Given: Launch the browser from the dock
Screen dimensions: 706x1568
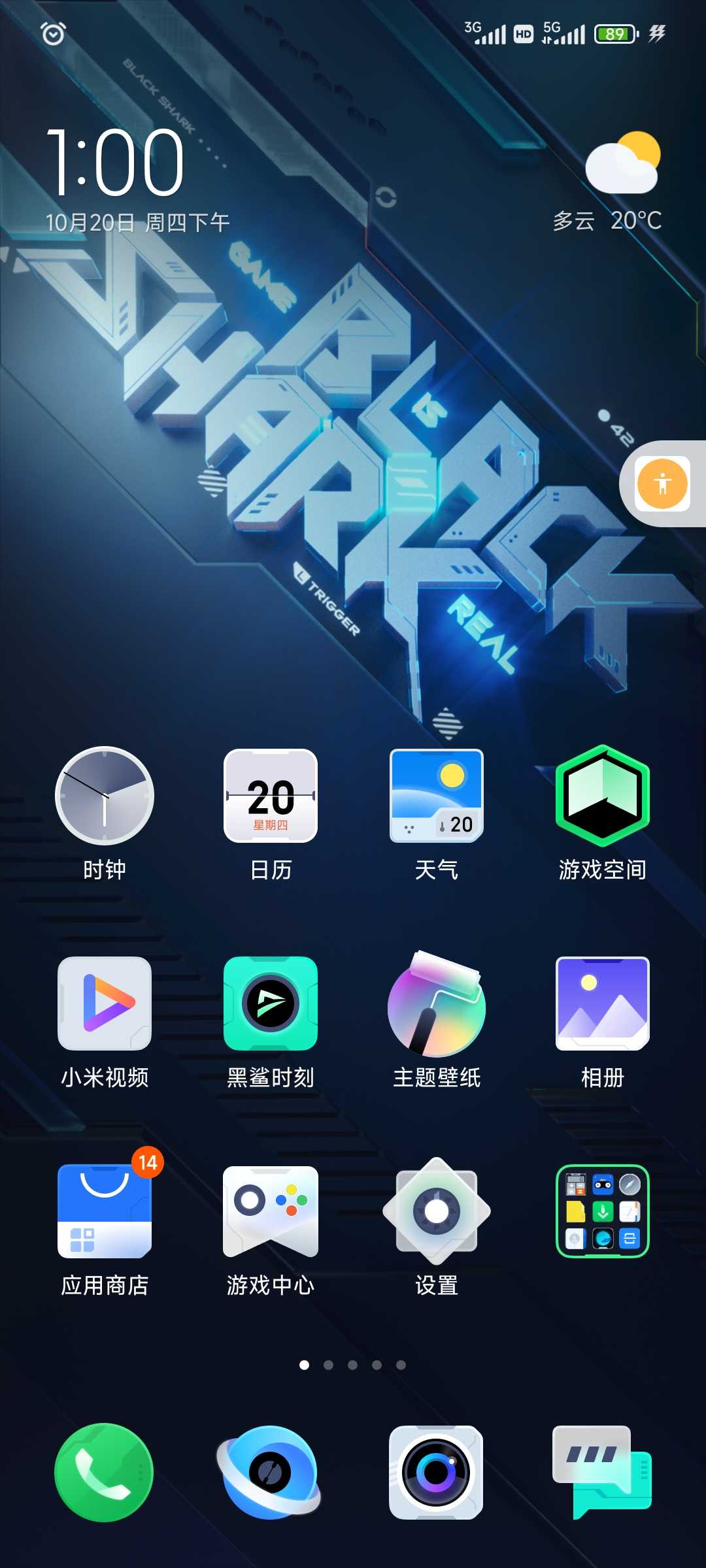Looking at the screenshot, I should (269, 1473).
